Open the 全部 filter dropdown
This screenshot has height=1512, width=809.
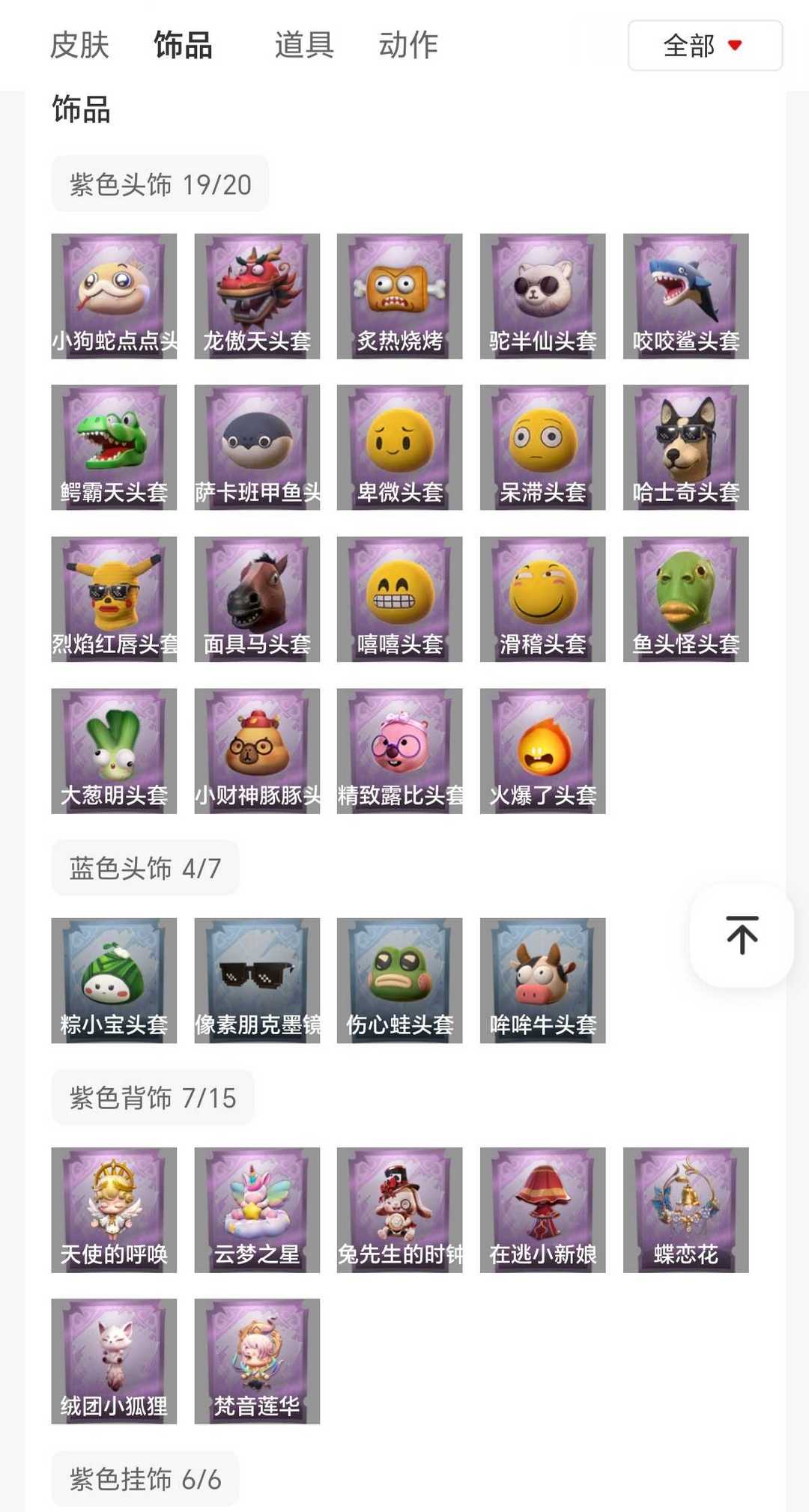click(x=704, y=46)
